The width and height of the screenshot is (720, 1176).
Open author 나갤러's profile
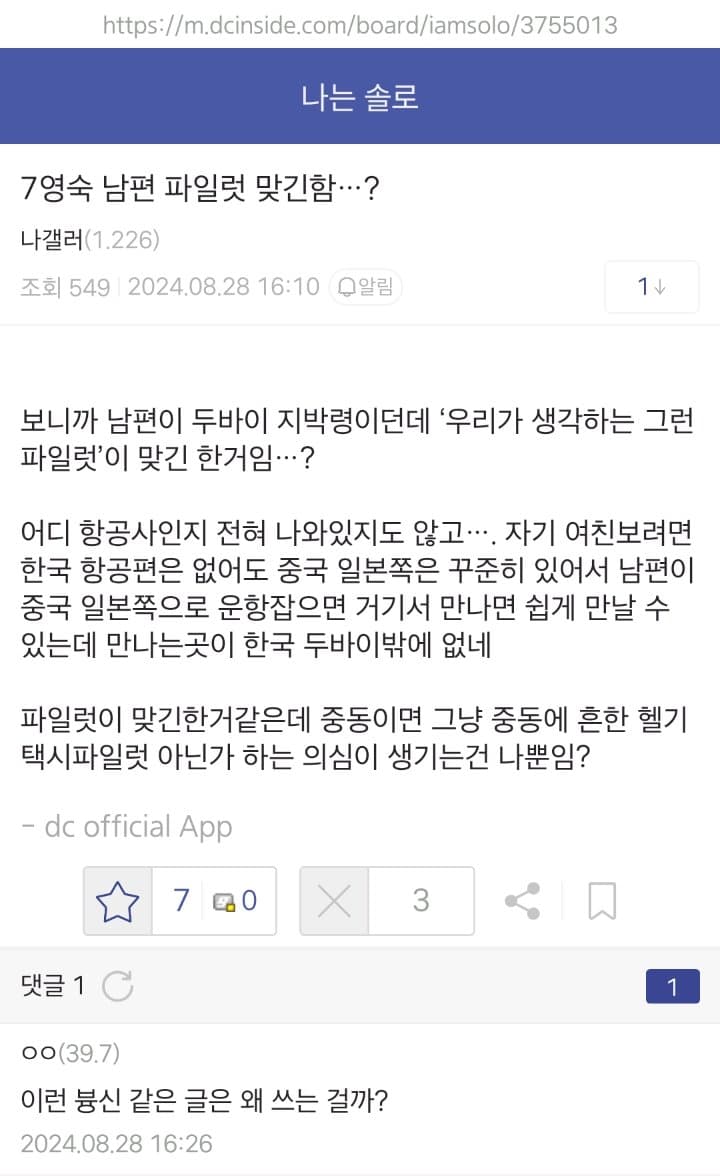point(52,240)
